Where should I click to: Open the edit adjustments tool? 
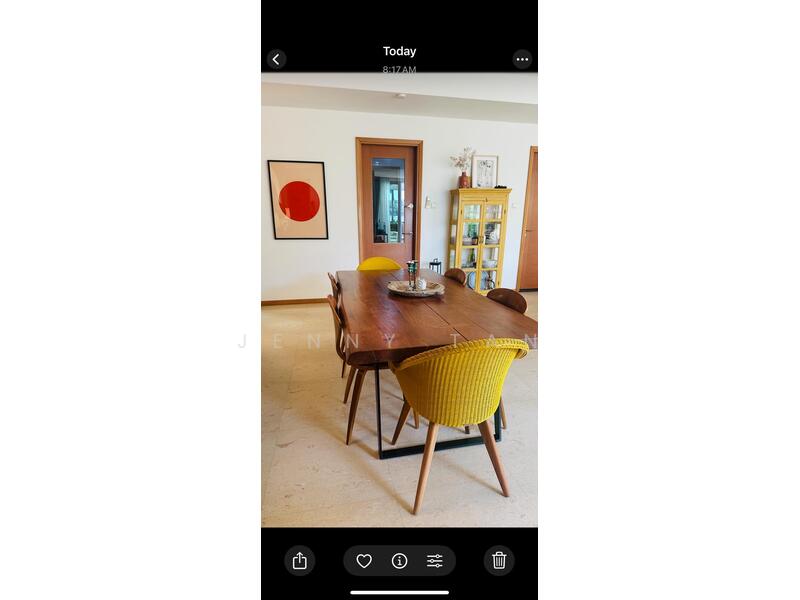pyautogui.click(x=434, y=561)
